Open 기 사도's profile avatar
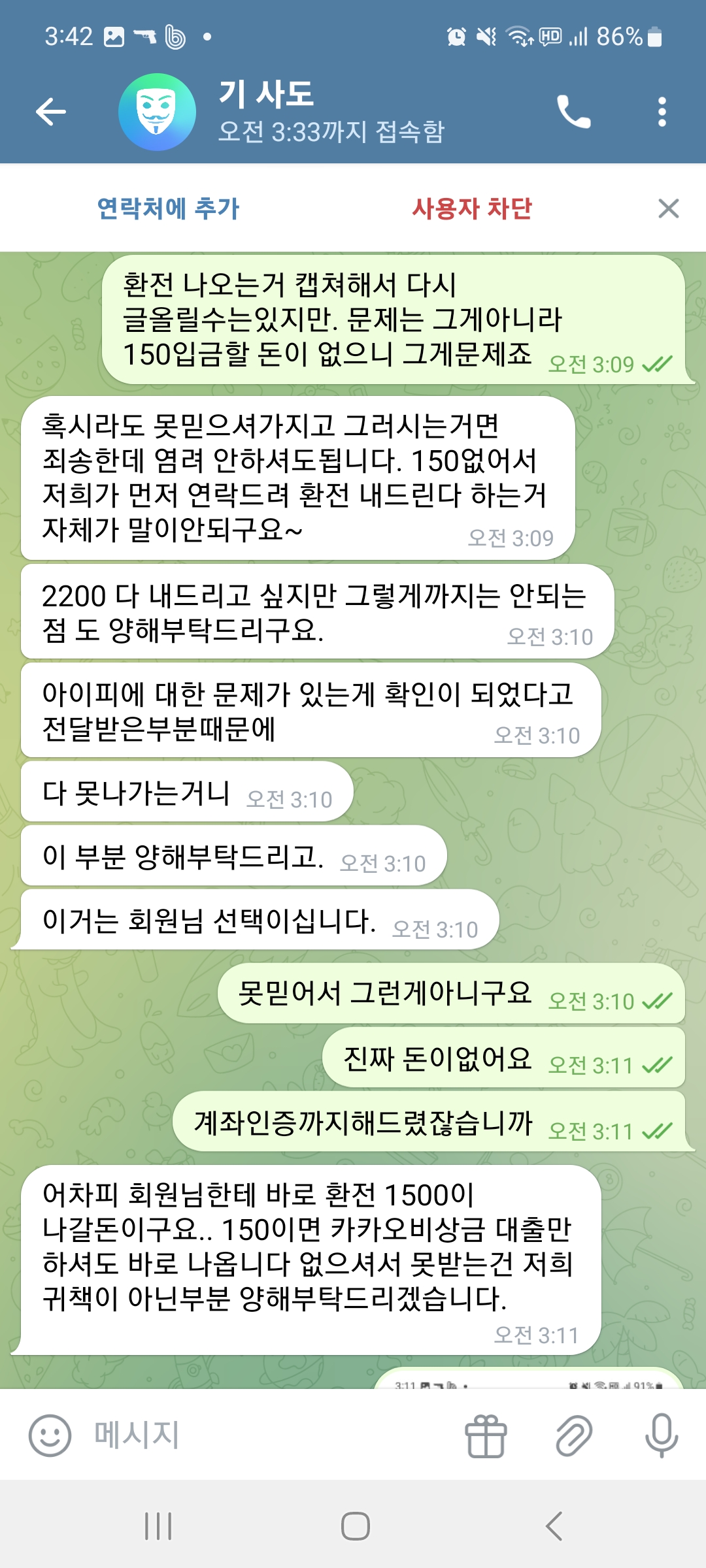 157,112
